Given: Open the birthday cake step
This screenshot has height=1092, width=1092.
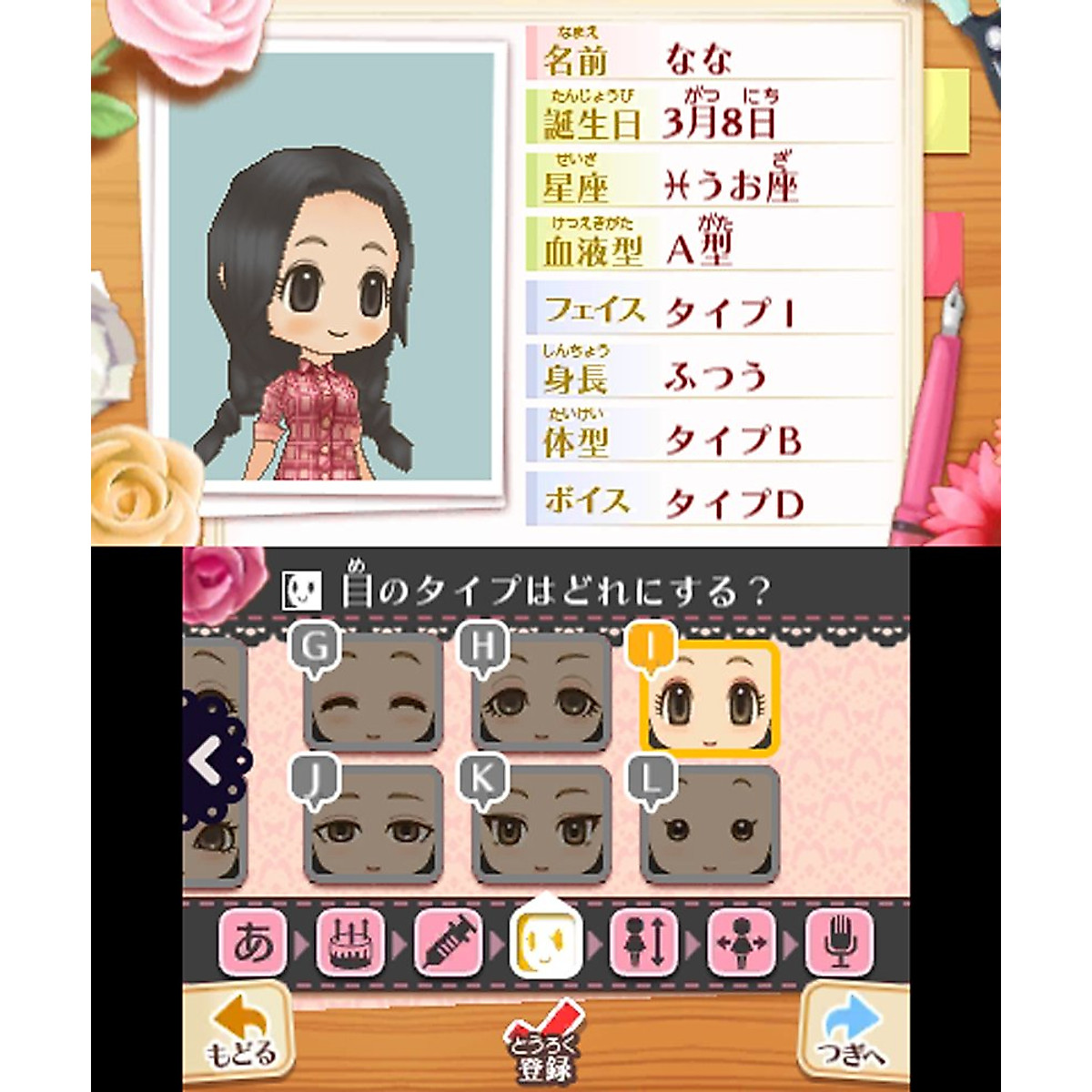Looking at the screenshot, I should pos(350,943).
